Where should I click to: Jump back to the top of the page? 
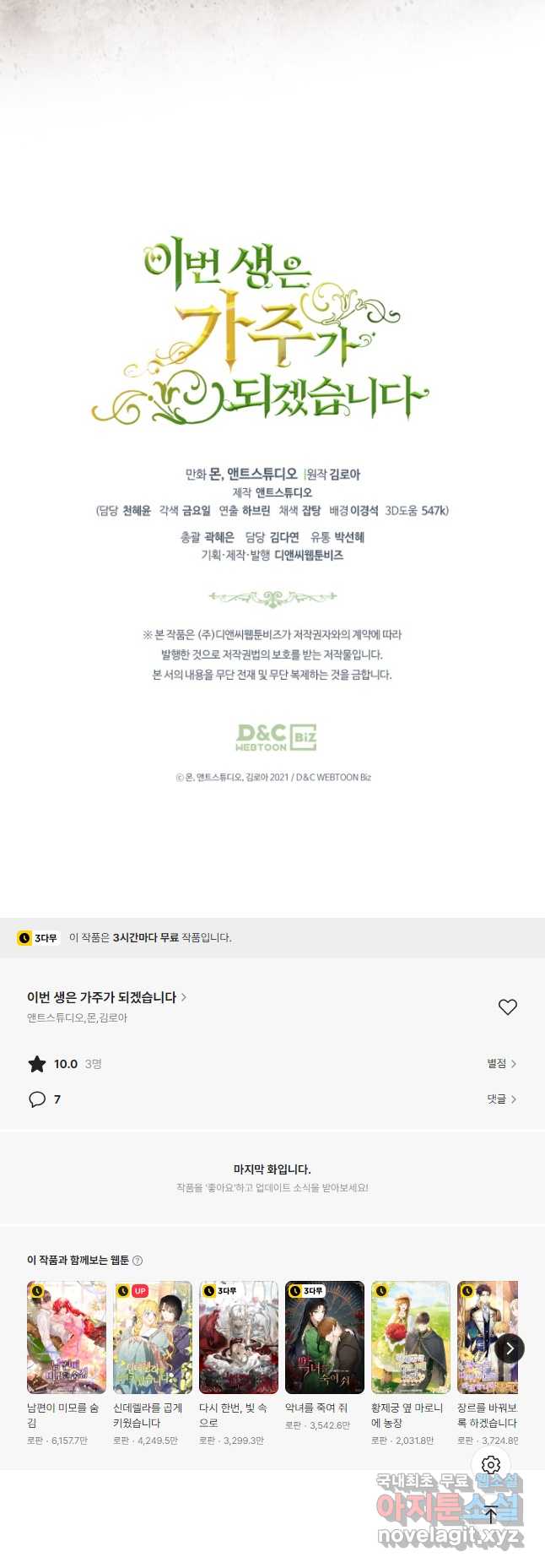click(491, 1516)
